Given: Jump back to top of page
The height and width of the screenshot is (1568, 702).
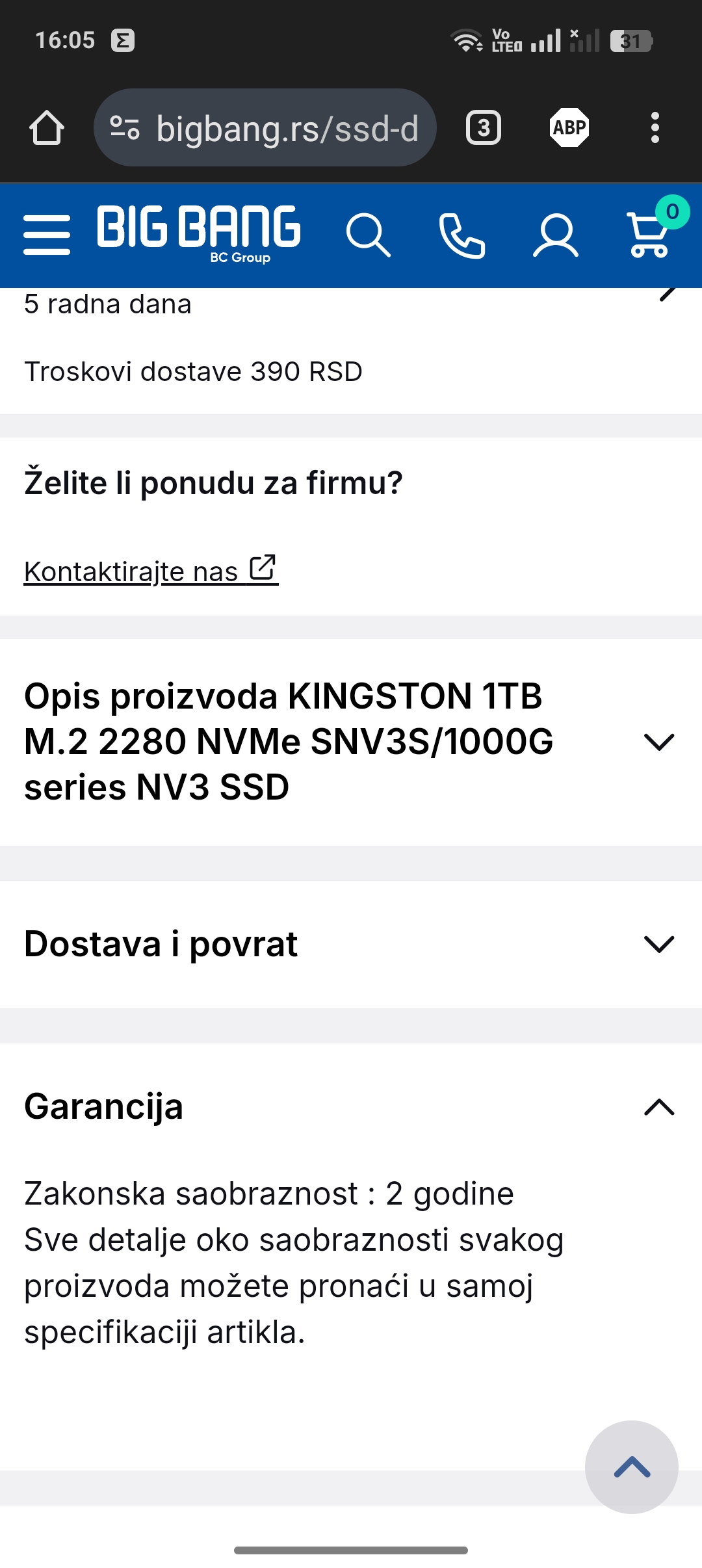Looking at the screenshot, I should point(632,1467).
